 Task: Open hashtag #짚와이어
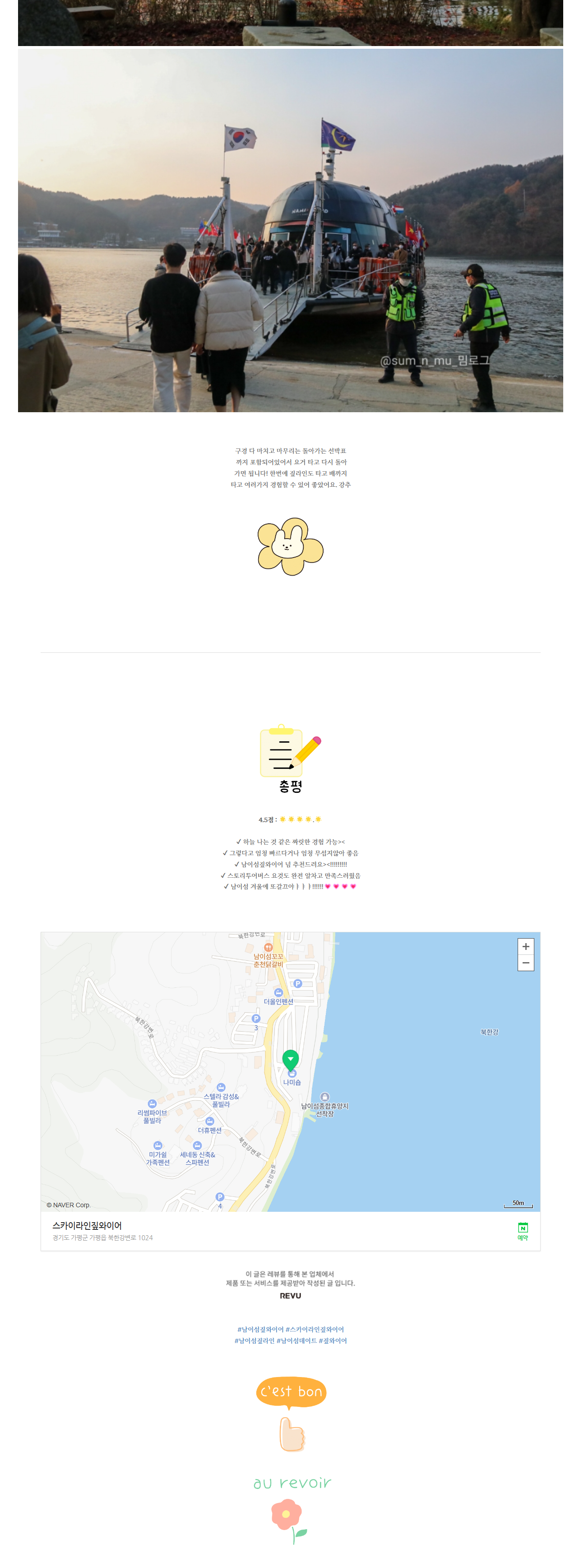333,1340
